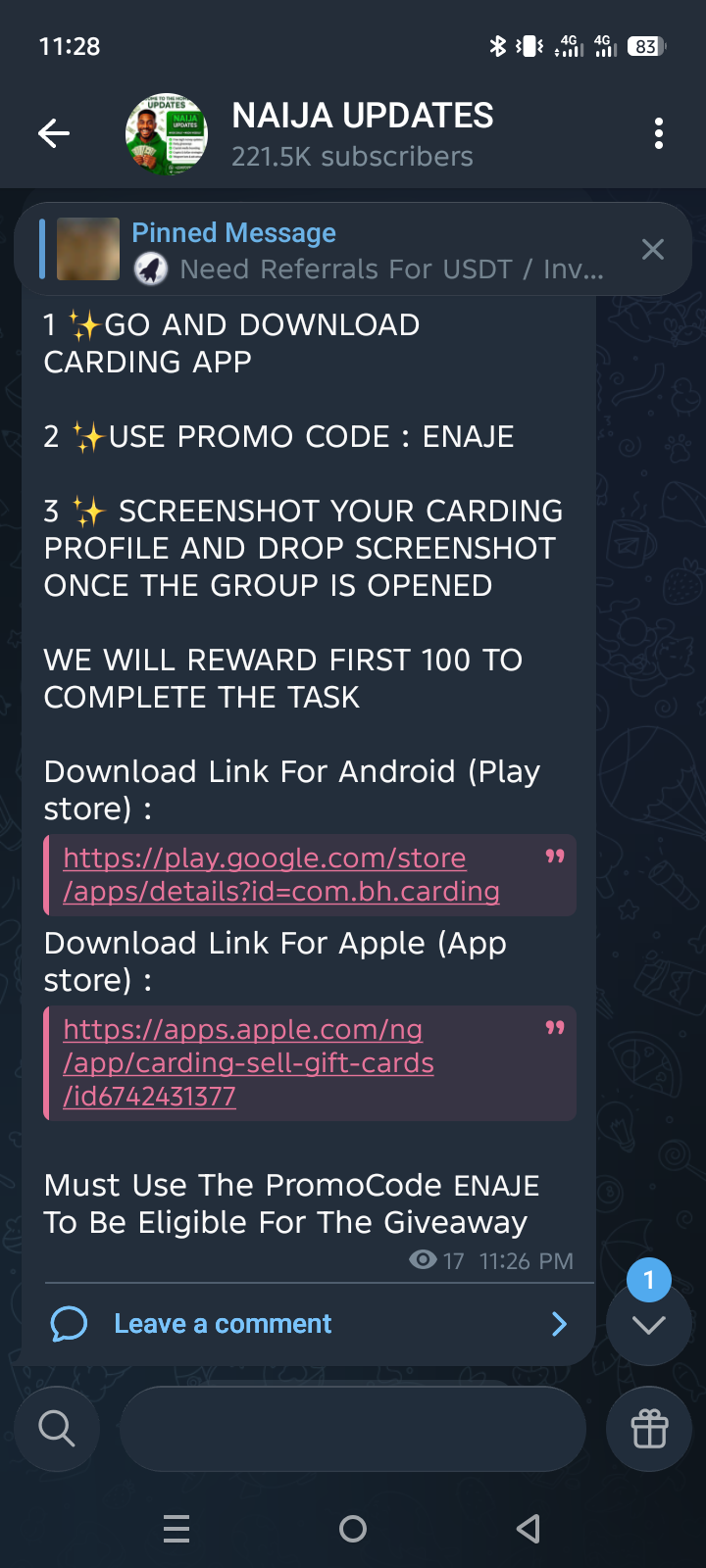Viewport: 706px width, 1568px height.
Task: Go back from NAIJA UPDATES channel
Action: tap(54, 133)
